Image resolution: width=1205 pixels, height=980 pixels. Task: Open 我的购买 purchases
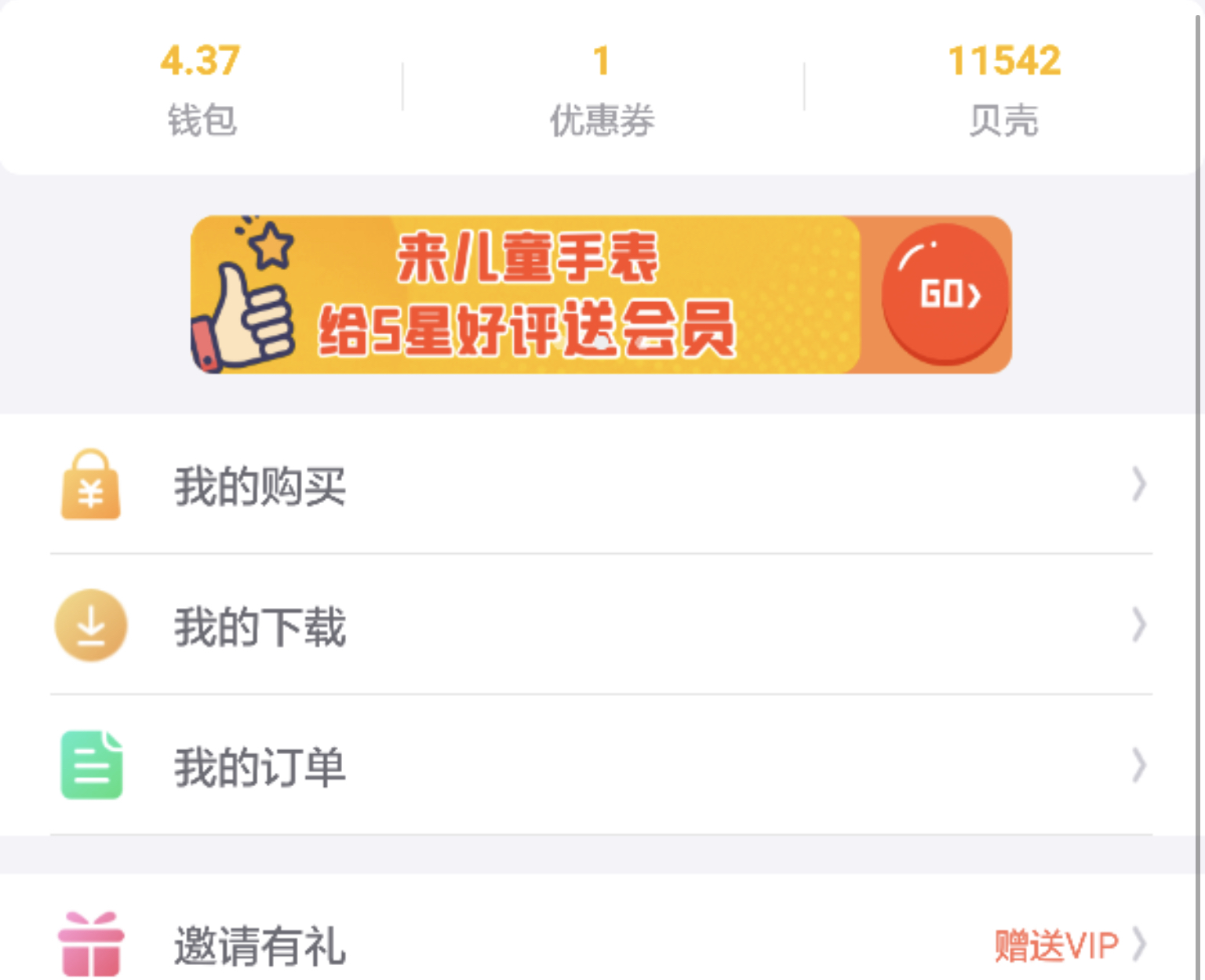pyautogui.click(x=601, y=485)
